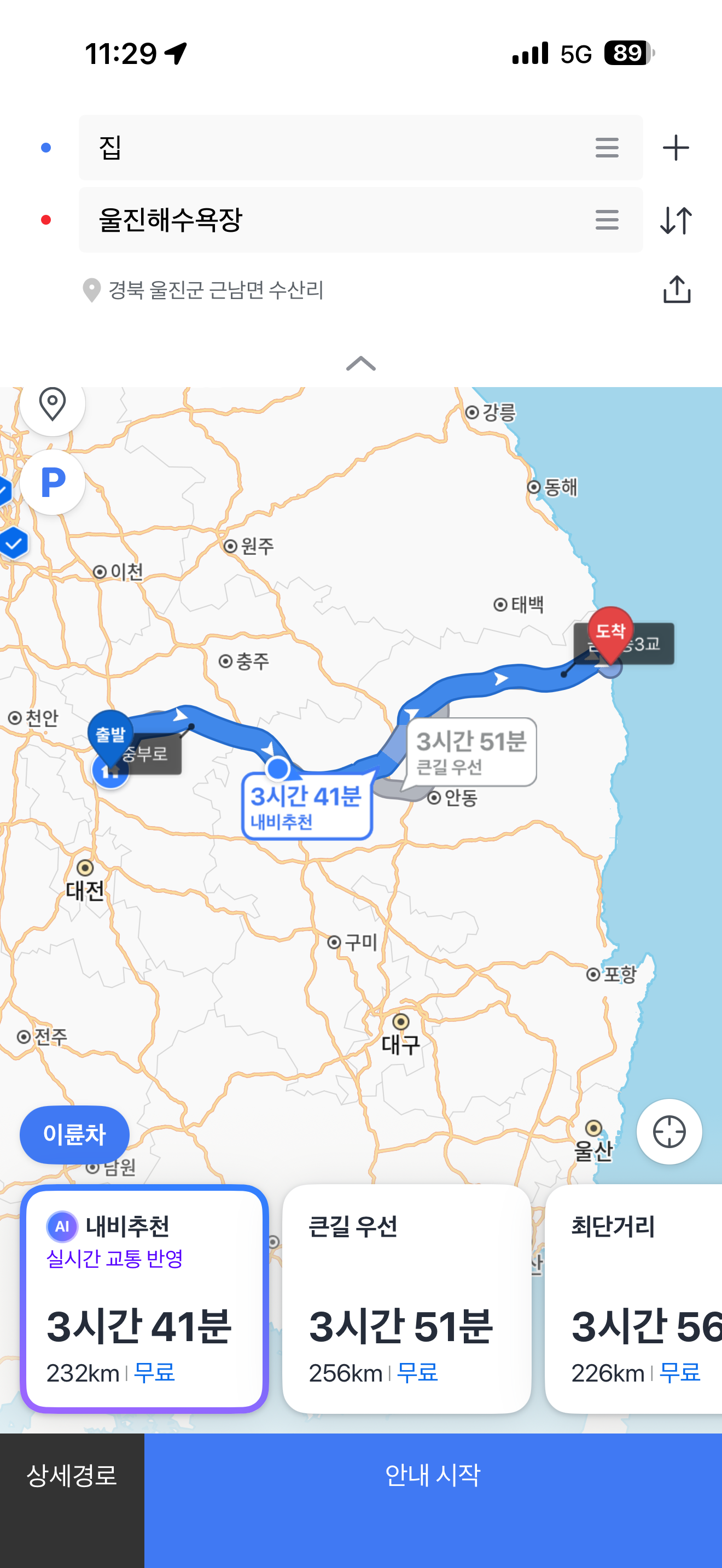
Task: Select the 큰길 우선 route card
Action: [406, 1299]
